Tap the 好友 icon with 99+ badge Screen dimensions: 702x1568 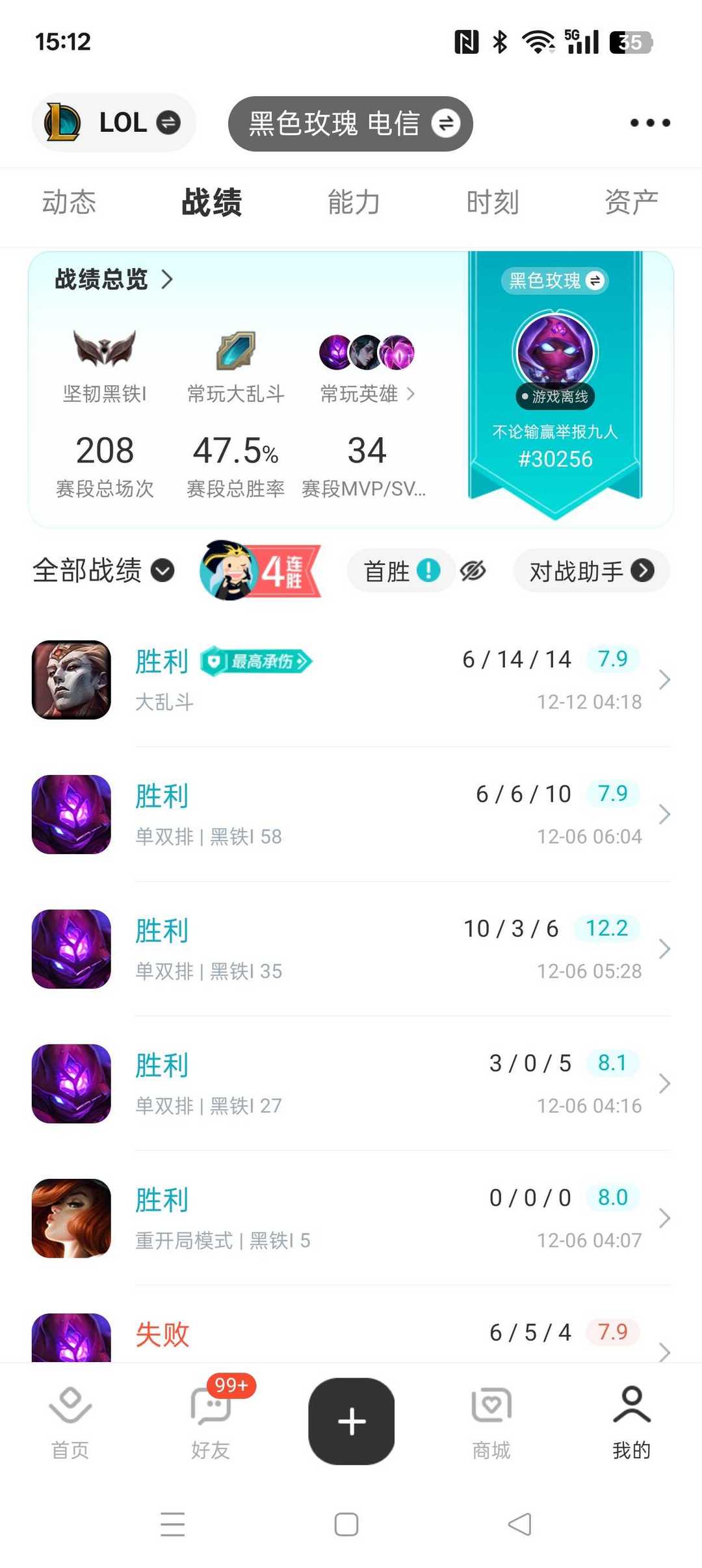(x=210, y=1406)
